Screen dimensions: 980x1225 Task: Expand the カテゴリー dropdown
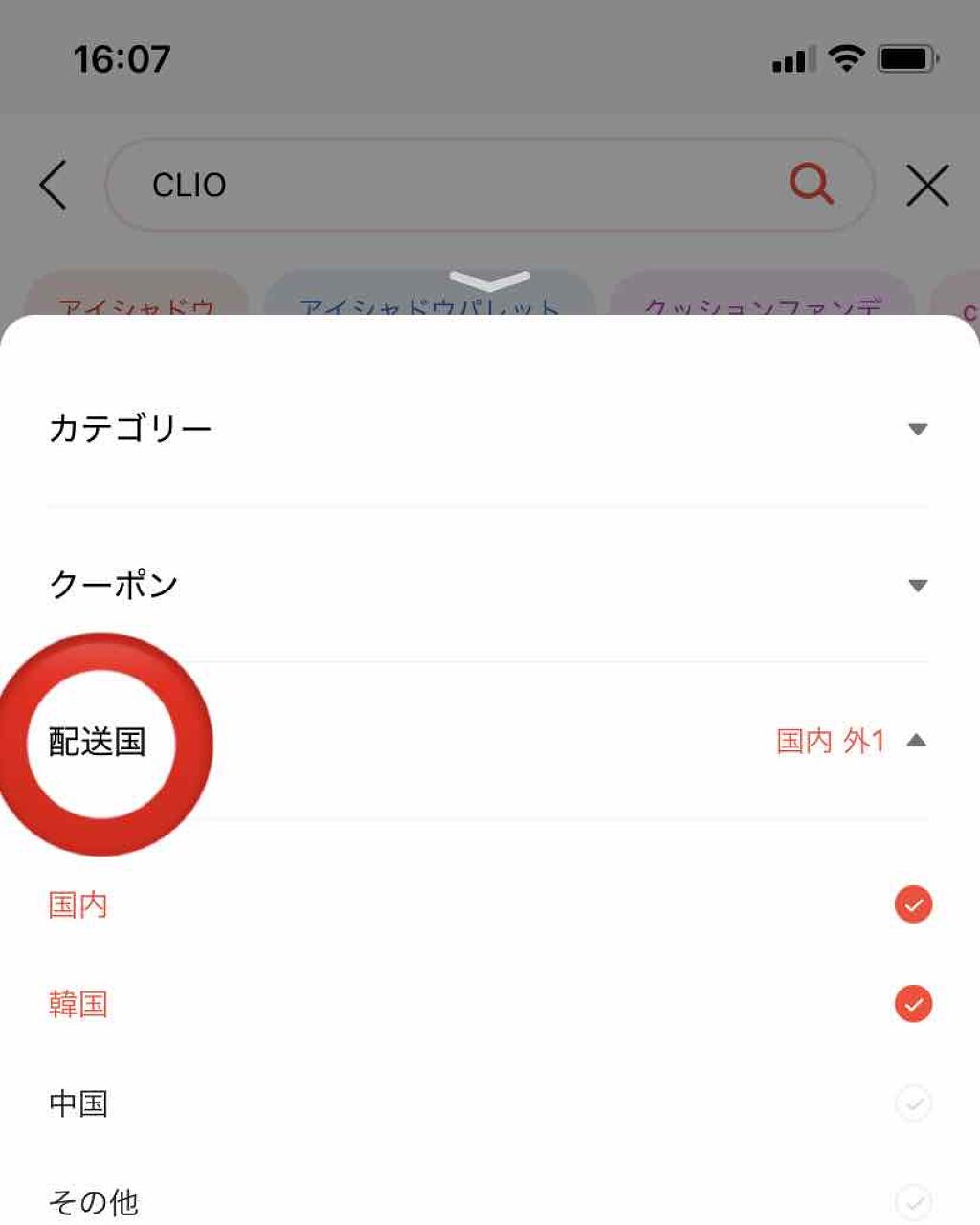[x=917, y=428]
